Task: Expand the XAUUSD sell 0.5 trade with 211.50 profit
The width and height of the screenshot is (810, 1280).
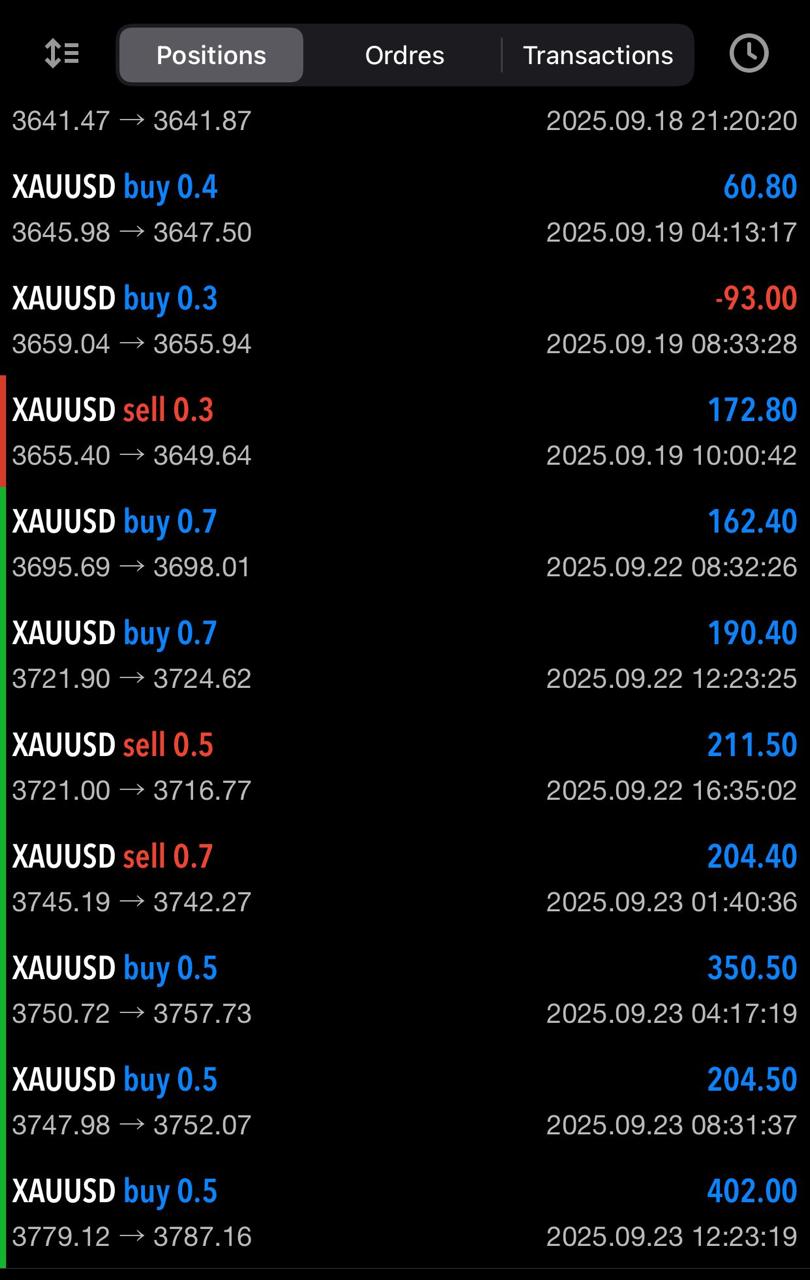Action: pyautogui.click(x=405, y=767)
